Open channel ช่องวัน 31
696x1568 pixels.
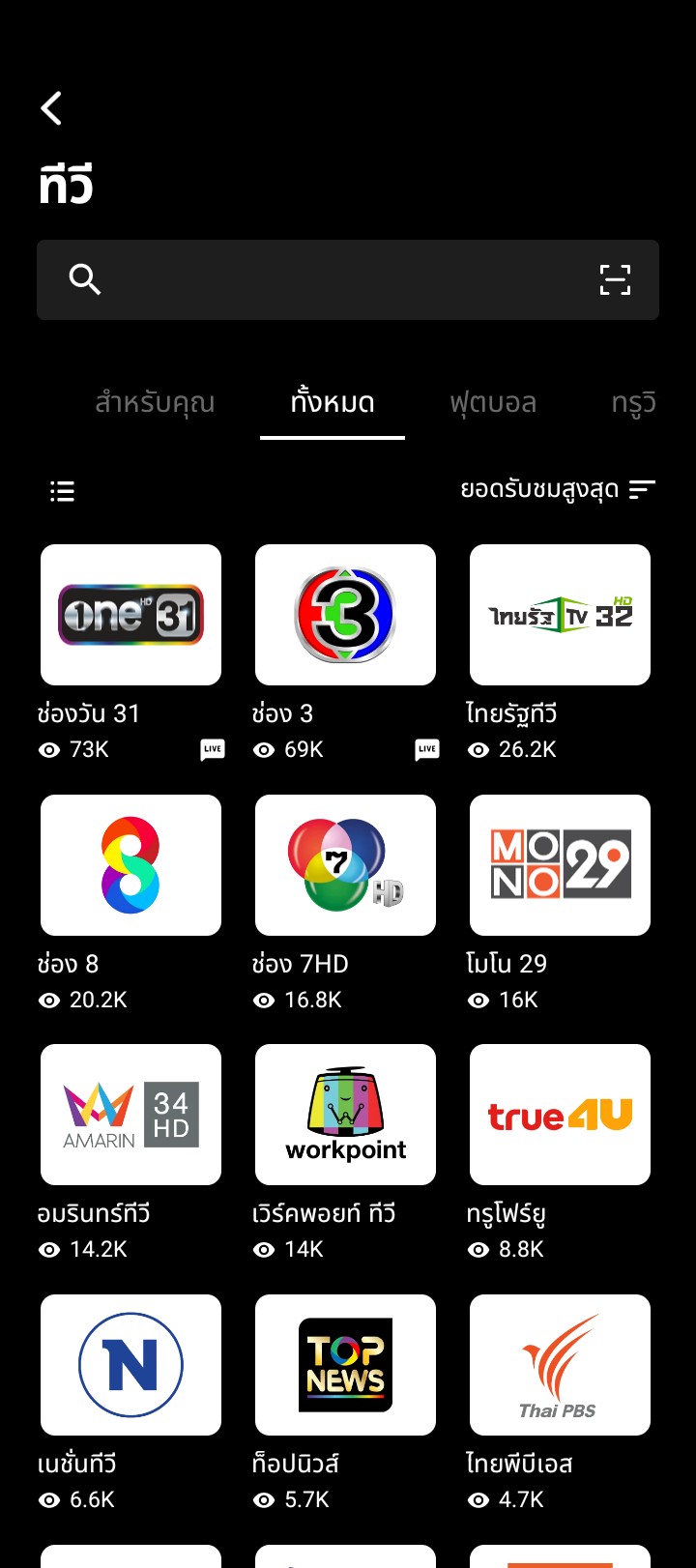(x=130, y=615)
